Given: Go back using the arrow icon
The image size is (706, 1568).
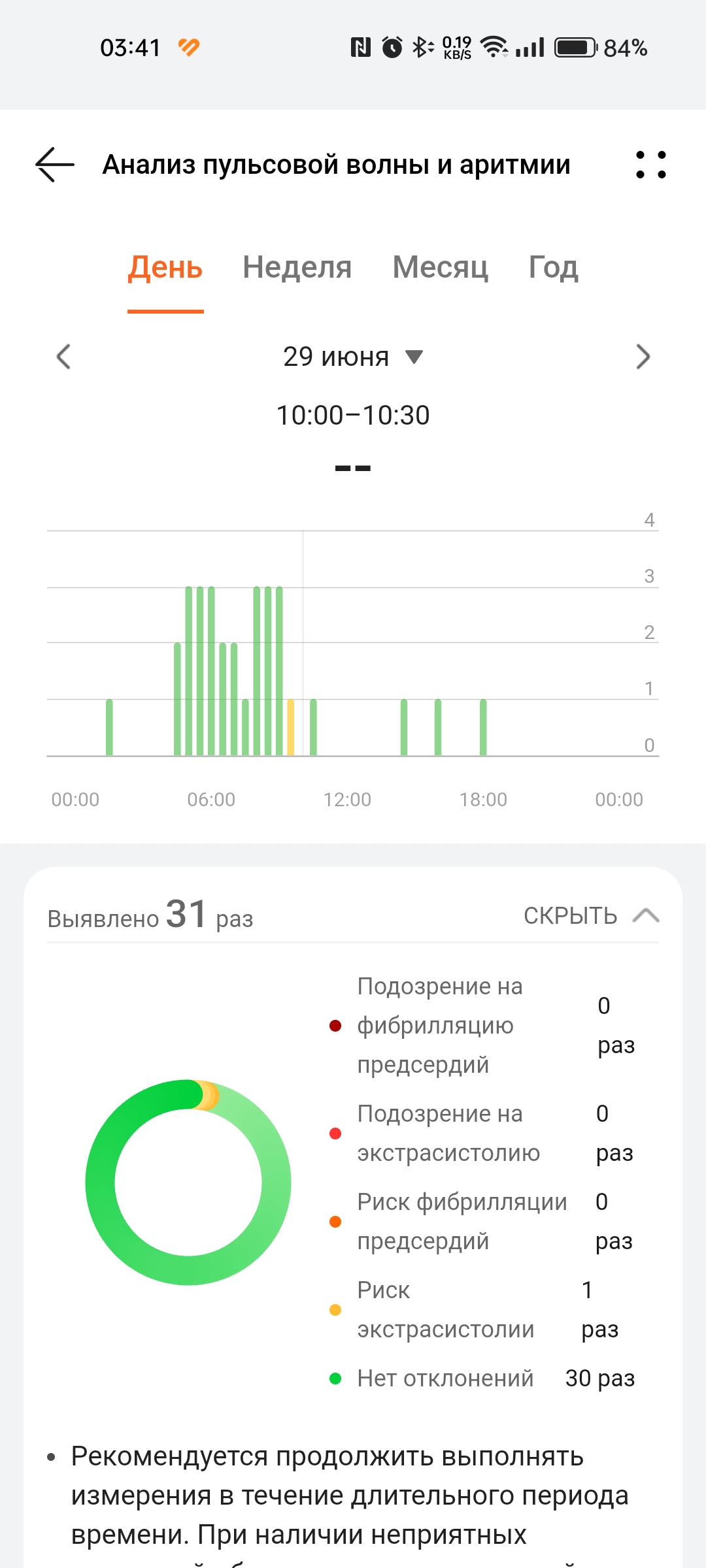Looking at the screenshot, I should (55, 164).
